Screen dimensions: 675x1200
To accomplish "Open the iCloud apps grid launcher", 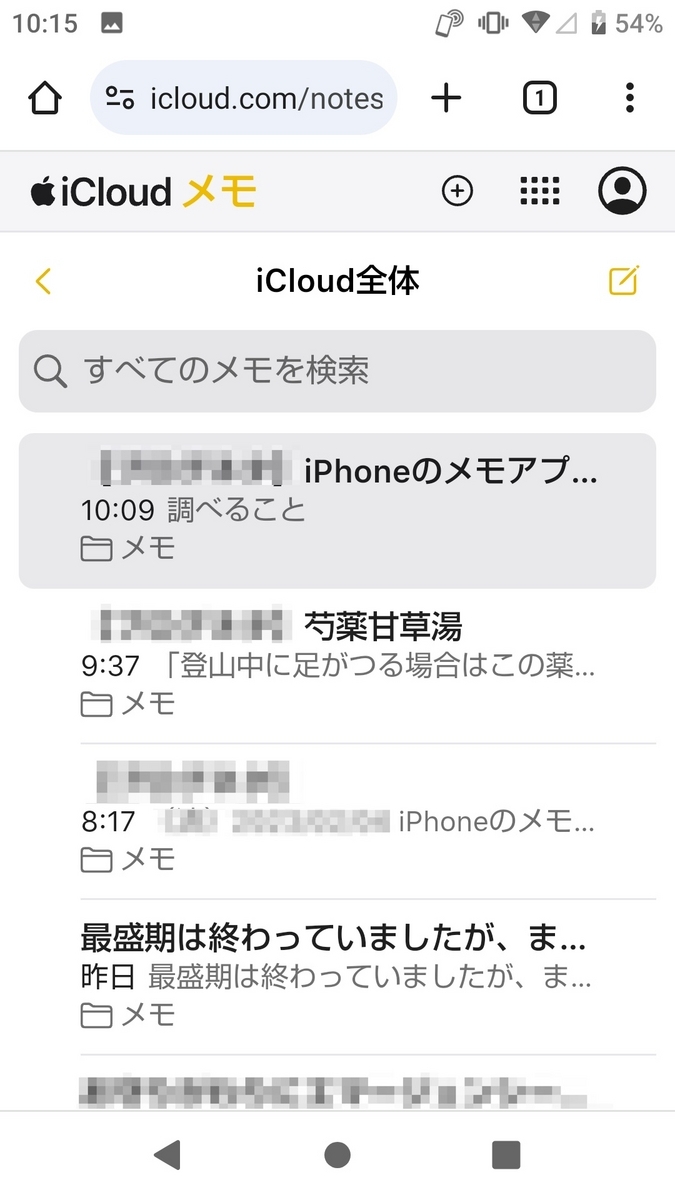I will coord(540,191).
